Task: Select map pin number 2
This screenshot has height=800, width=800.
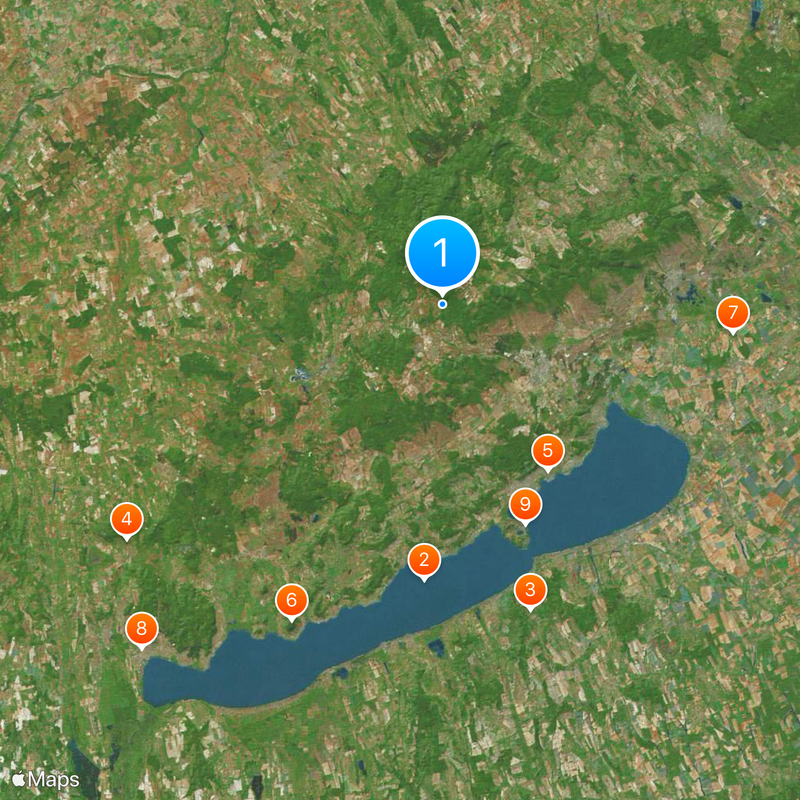Action: coord(424,561)
